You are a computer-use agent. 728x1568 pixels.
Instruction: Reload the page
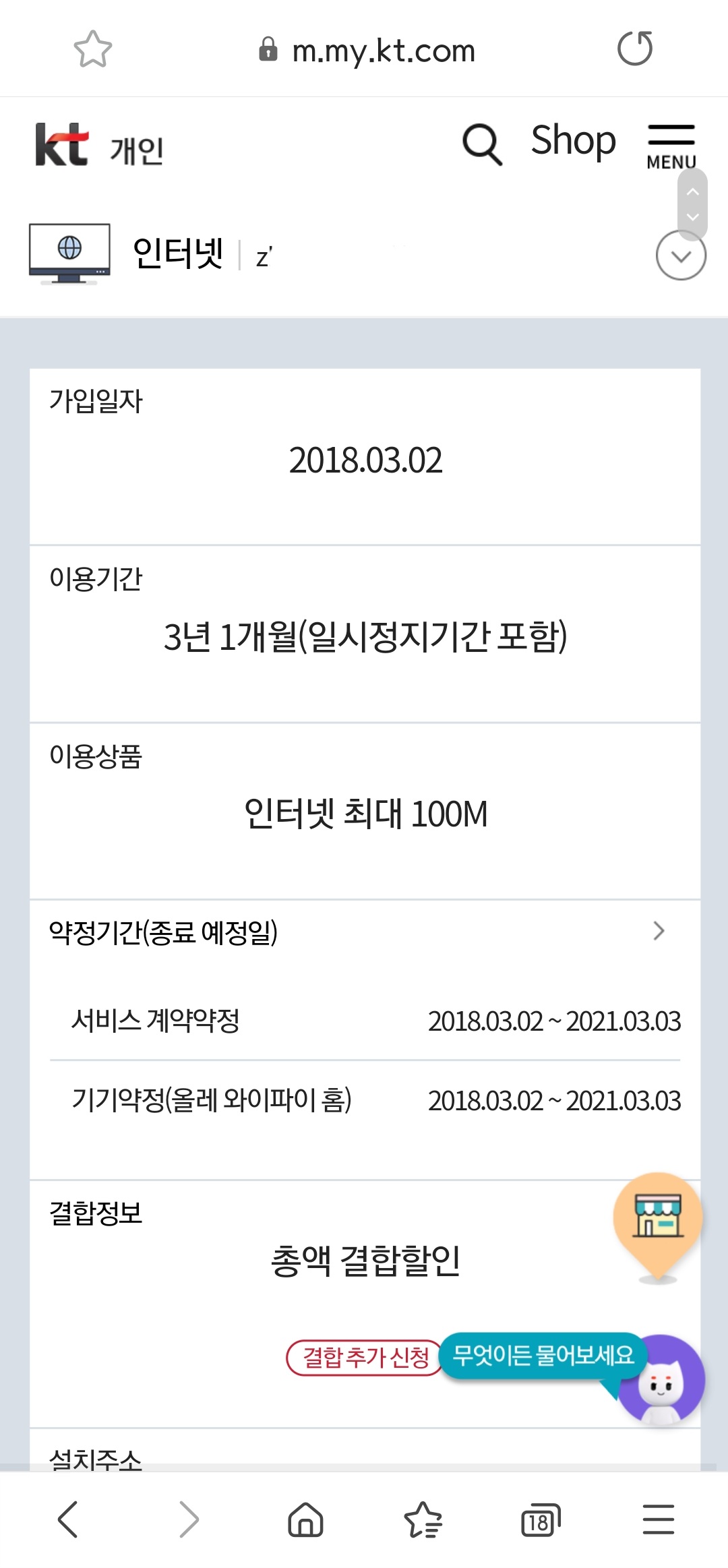635,49
